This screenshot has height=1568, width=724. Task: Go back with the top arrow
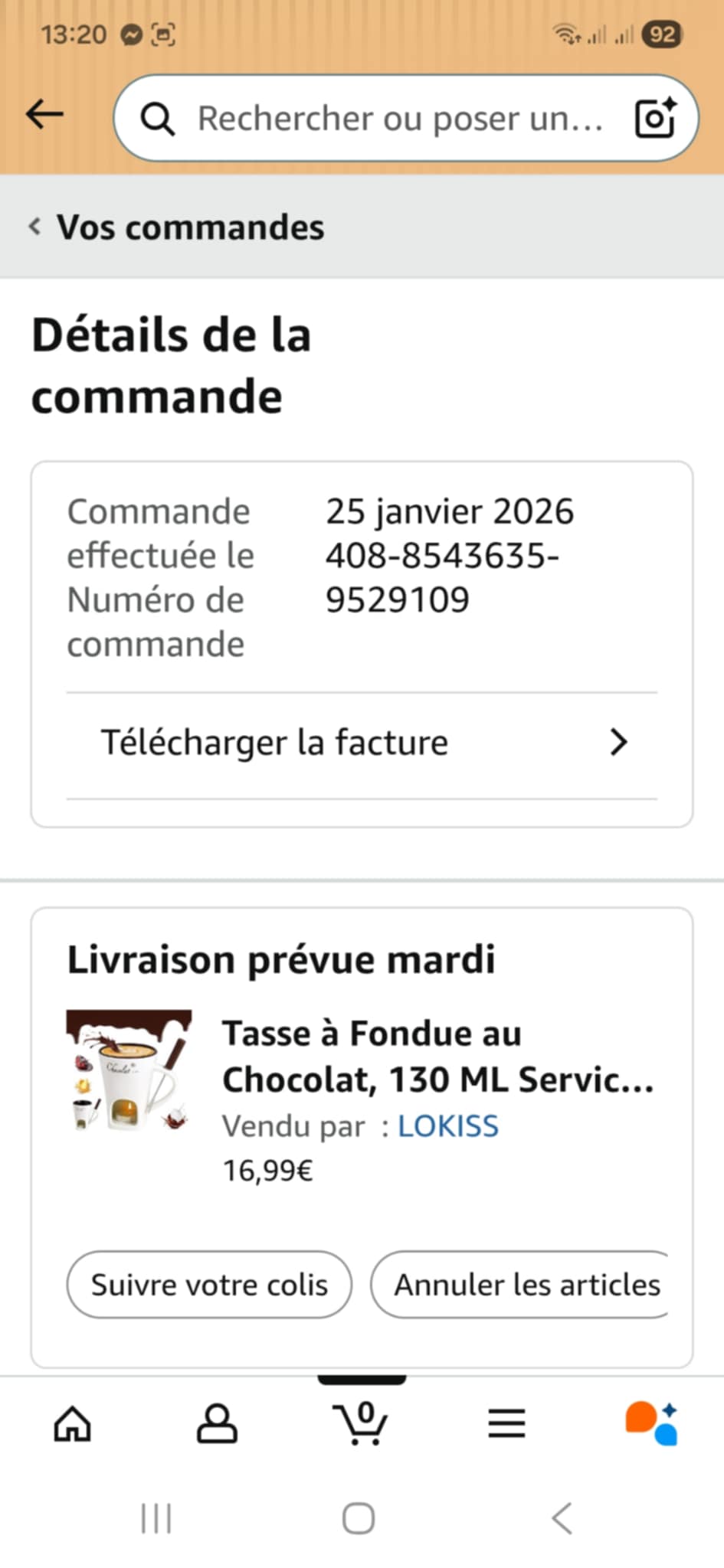tap(44, 115)
